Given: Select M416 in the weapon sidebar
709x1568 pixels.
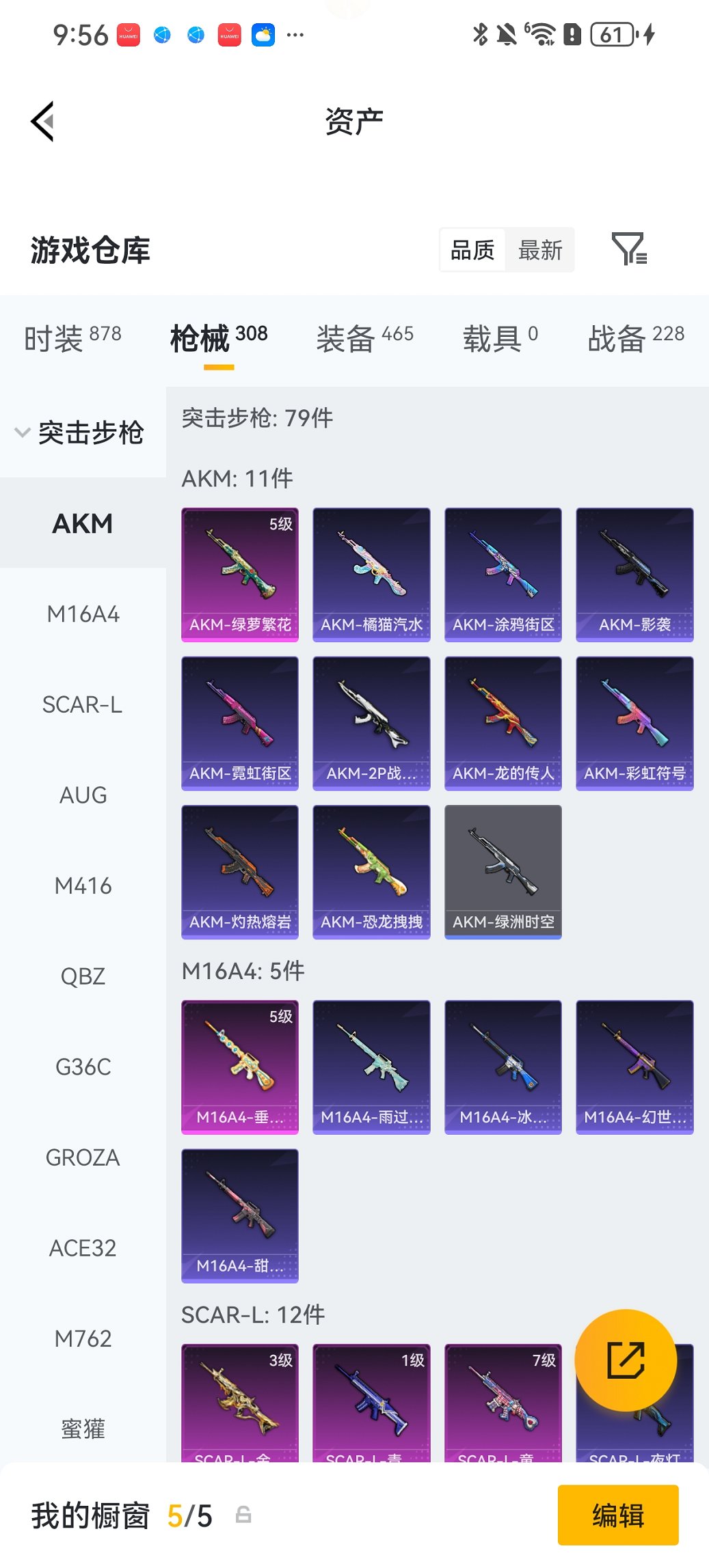Looking at the screenshot, I should (x=83, y=885).
